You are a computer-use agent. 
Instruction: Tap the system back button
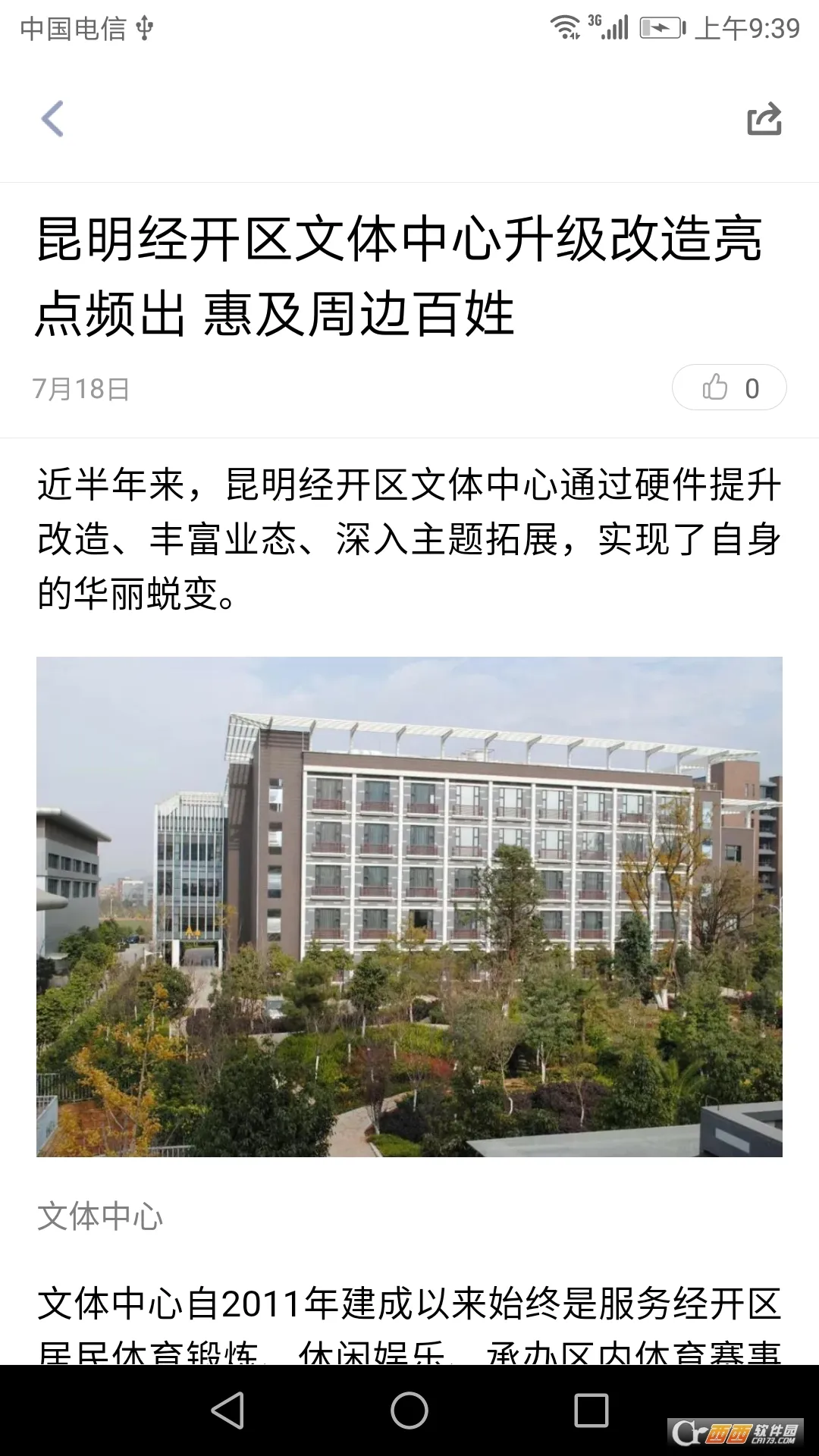pyautogui.click(x=227, y=1410)
